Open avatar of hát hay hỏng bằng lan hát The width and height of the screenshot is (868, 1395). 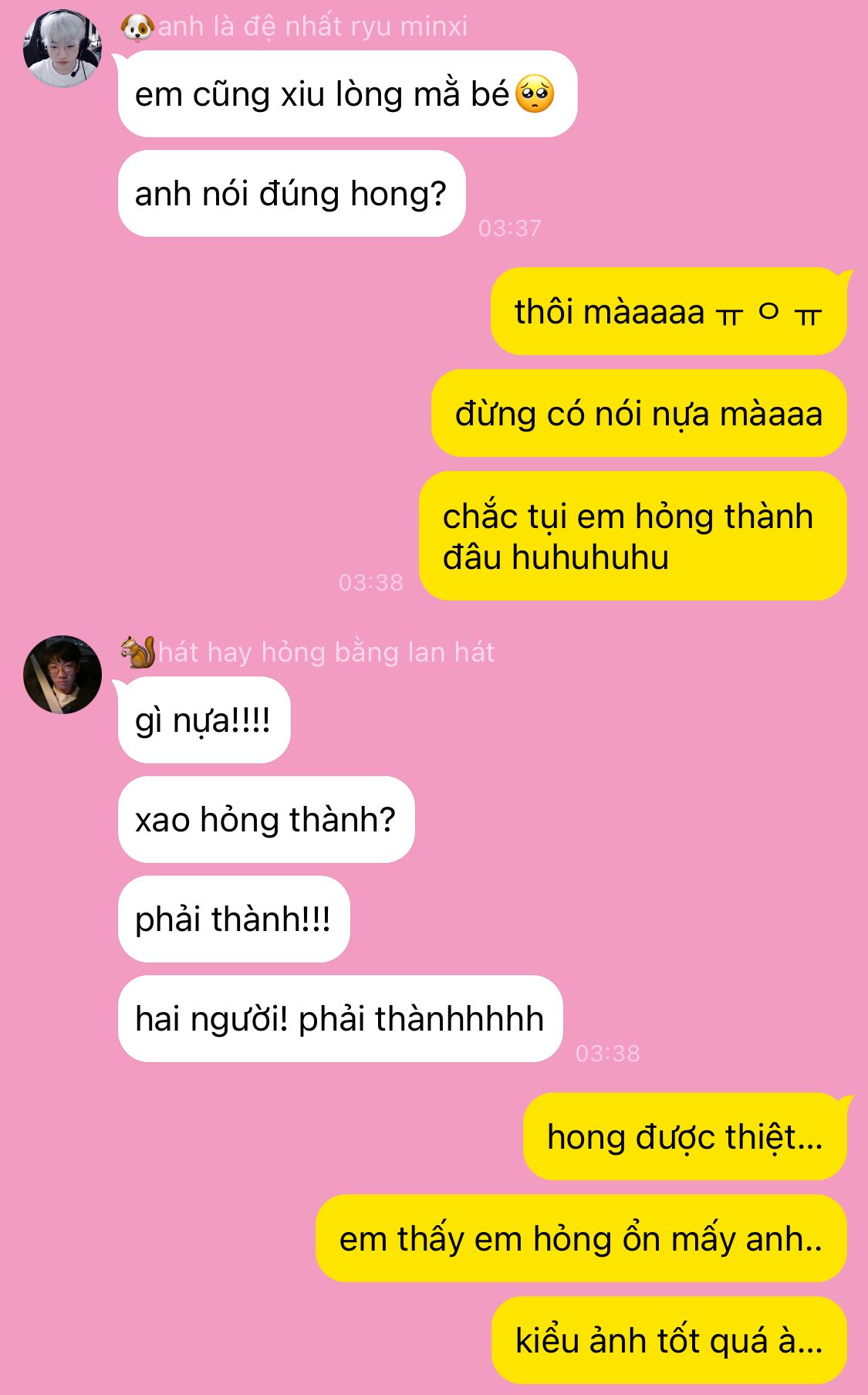[62, 674]
